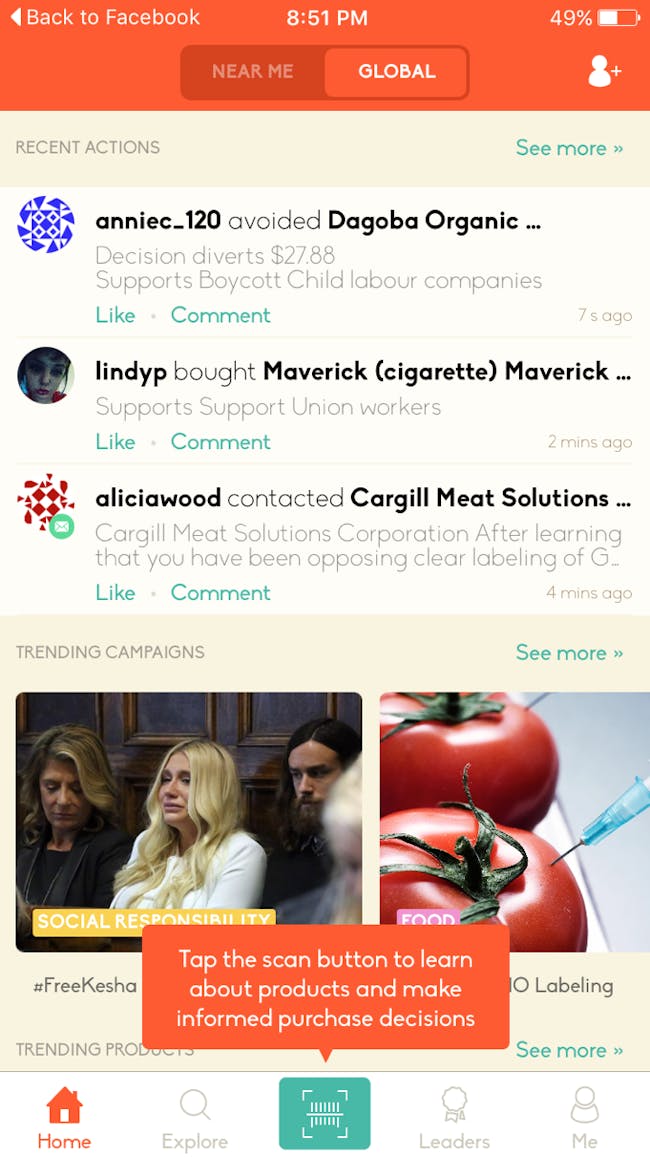Return to Facebook via the back link
The width and height of the screenshot is (650, 1157).
pyautogui.click(x=105, y=18)
